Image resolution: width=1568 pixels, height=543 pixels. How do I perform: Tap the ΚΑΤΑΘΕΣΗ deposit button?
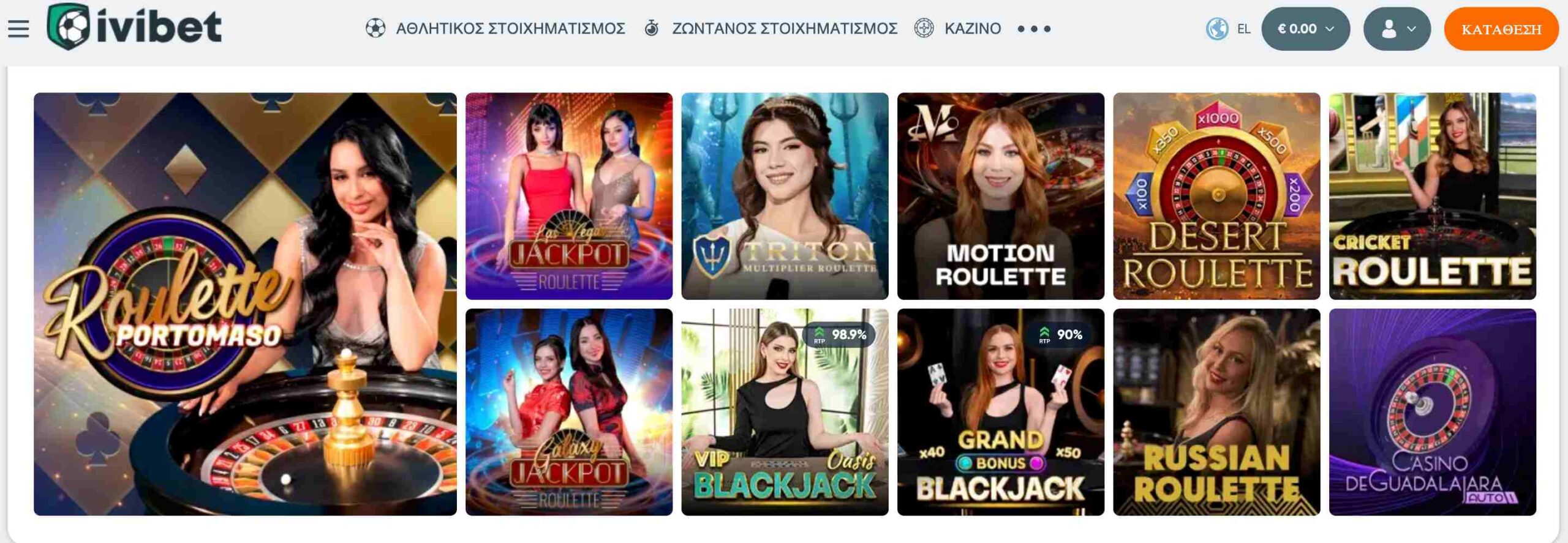click(1501, 29)
